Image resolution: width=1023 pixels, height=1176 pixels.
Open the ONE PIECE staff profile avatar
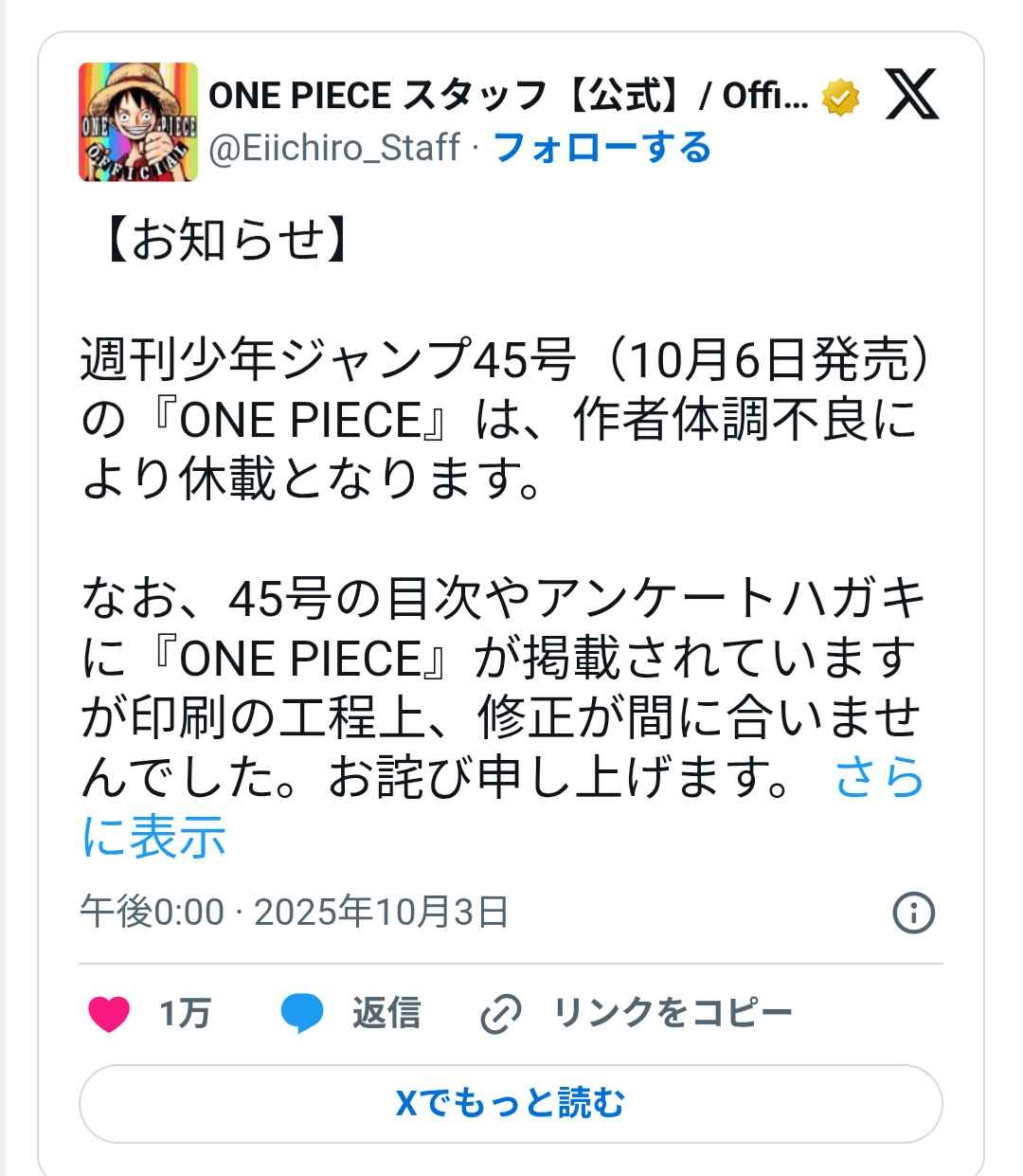coord(138,122)
